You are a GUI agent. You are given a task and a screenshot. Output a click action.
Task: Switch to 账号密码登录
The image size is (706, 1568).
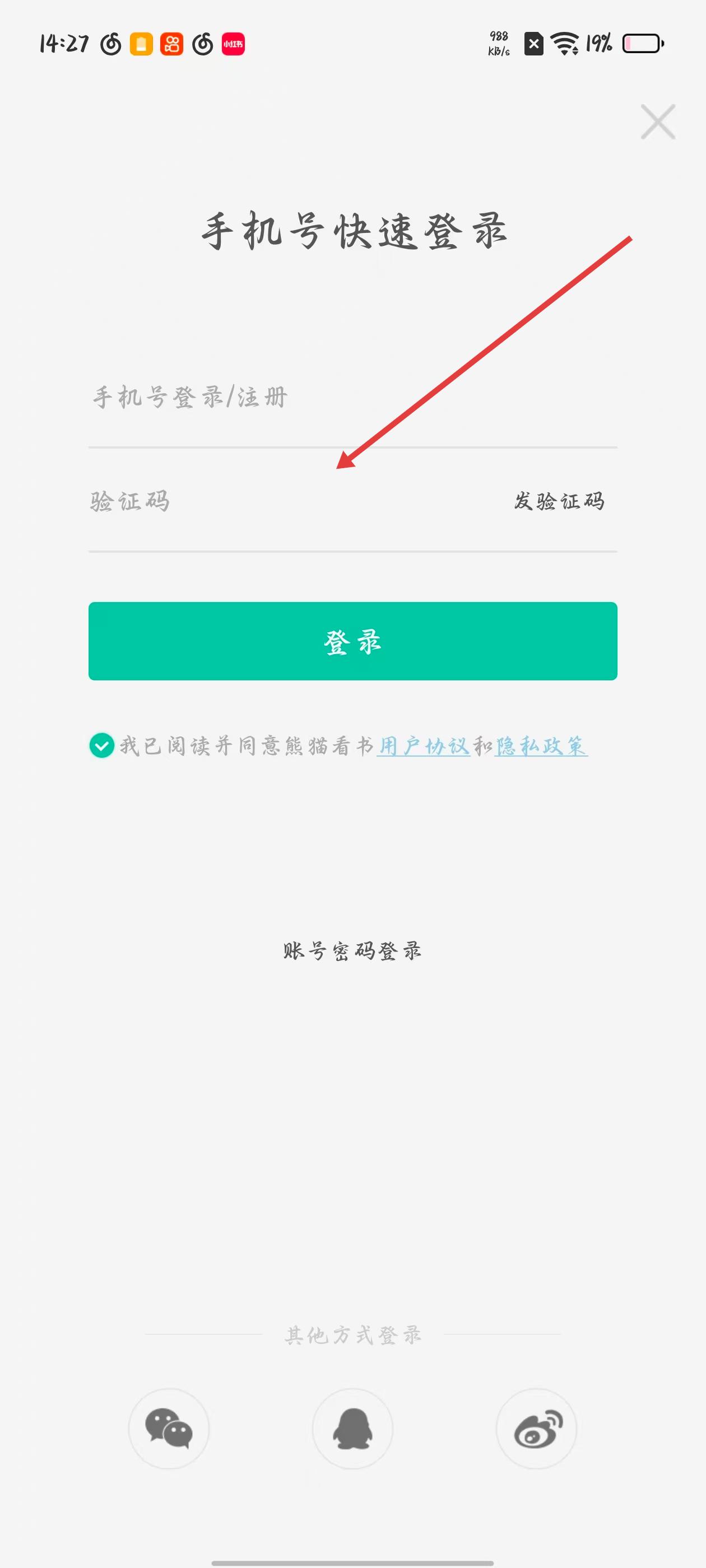click(352, 951)
